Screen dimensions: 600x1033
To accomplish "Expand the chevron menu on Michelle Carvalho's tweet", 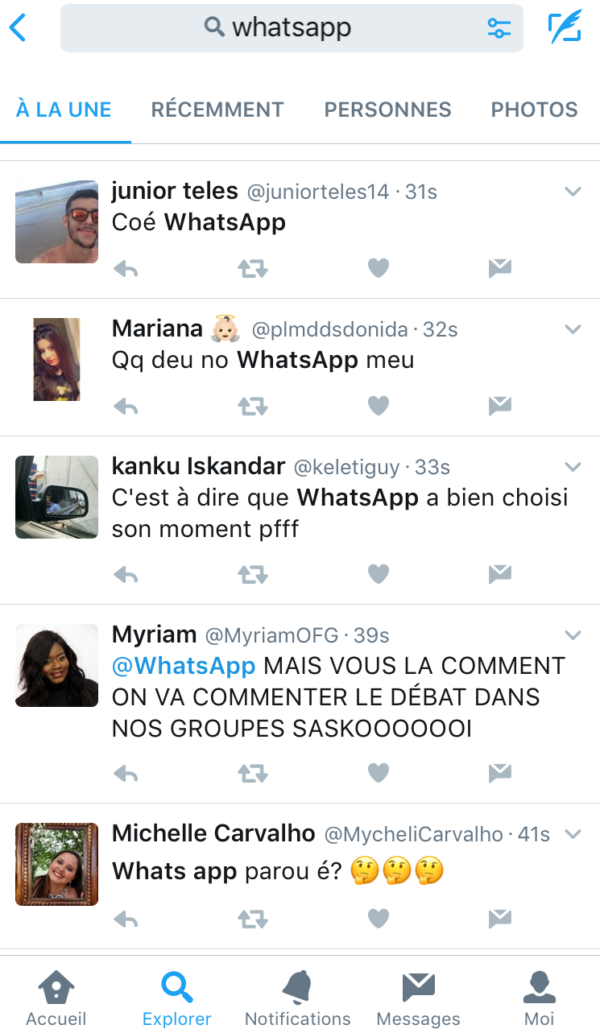I will (573, 834).
